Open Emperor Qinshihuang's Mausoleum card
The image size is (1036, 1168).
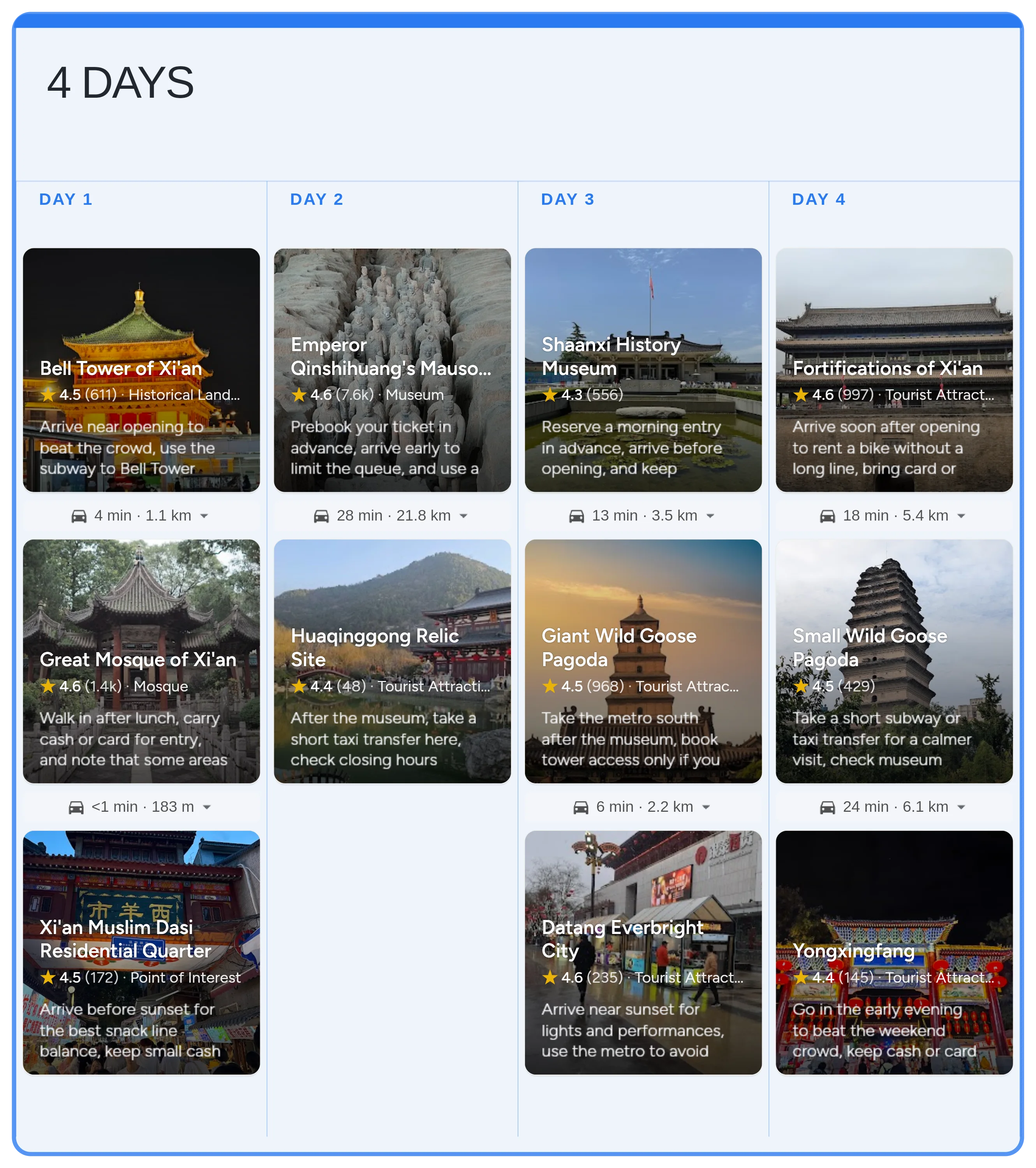(x=392, y=370)
